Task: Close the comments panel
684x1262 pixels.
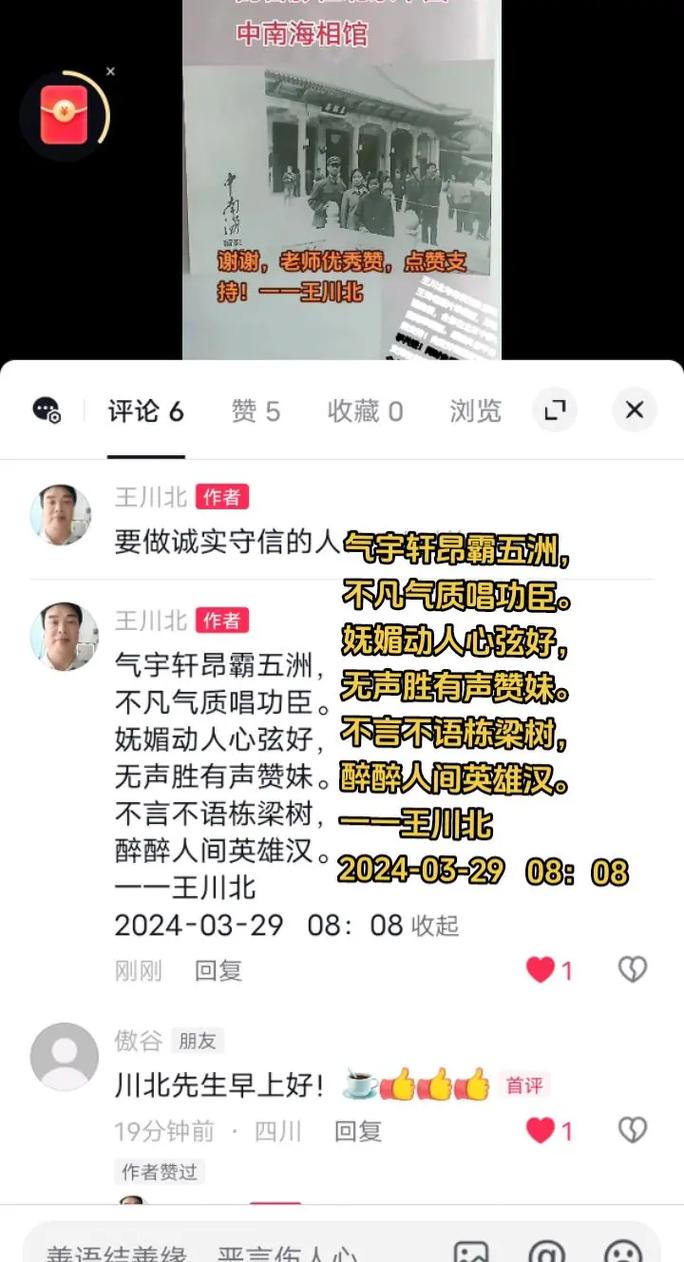Action: point(634,410)
